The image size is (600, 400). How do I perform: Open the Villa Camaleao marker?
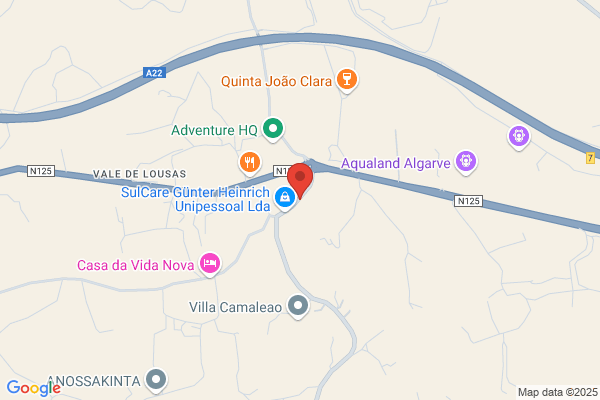pyautogui.click(x=298, y=306)
